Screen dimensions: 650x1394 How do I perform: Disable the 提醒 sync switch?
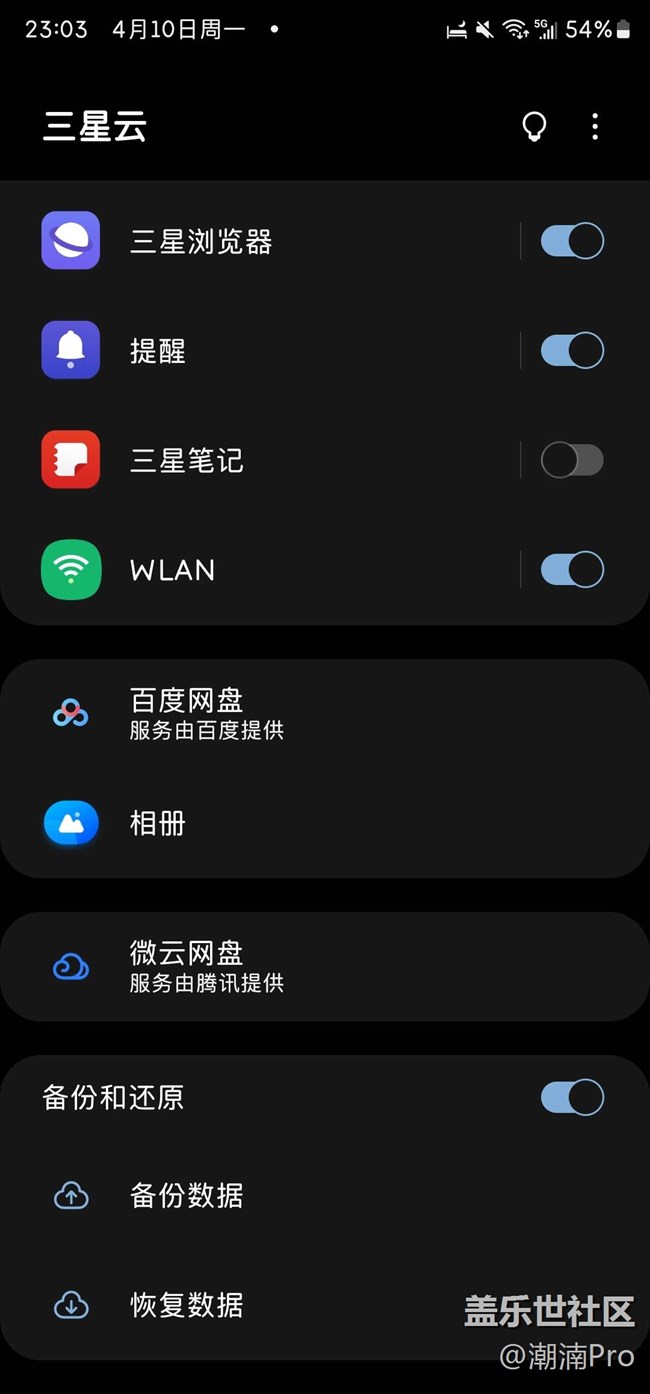pyautogui.click(x=572, y=351)
